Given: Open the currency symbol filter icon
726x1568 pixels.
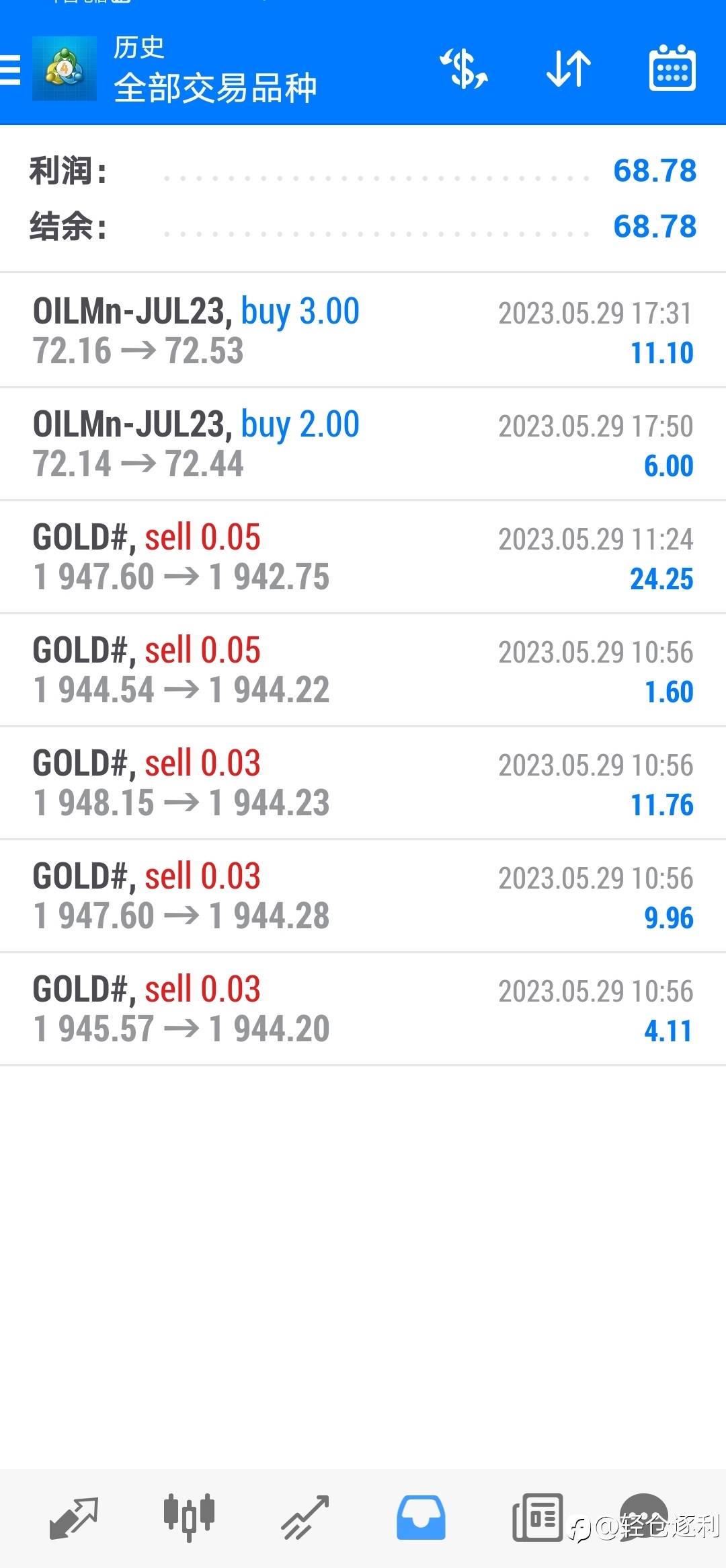Looking at the screenshot, I should 464,69.
